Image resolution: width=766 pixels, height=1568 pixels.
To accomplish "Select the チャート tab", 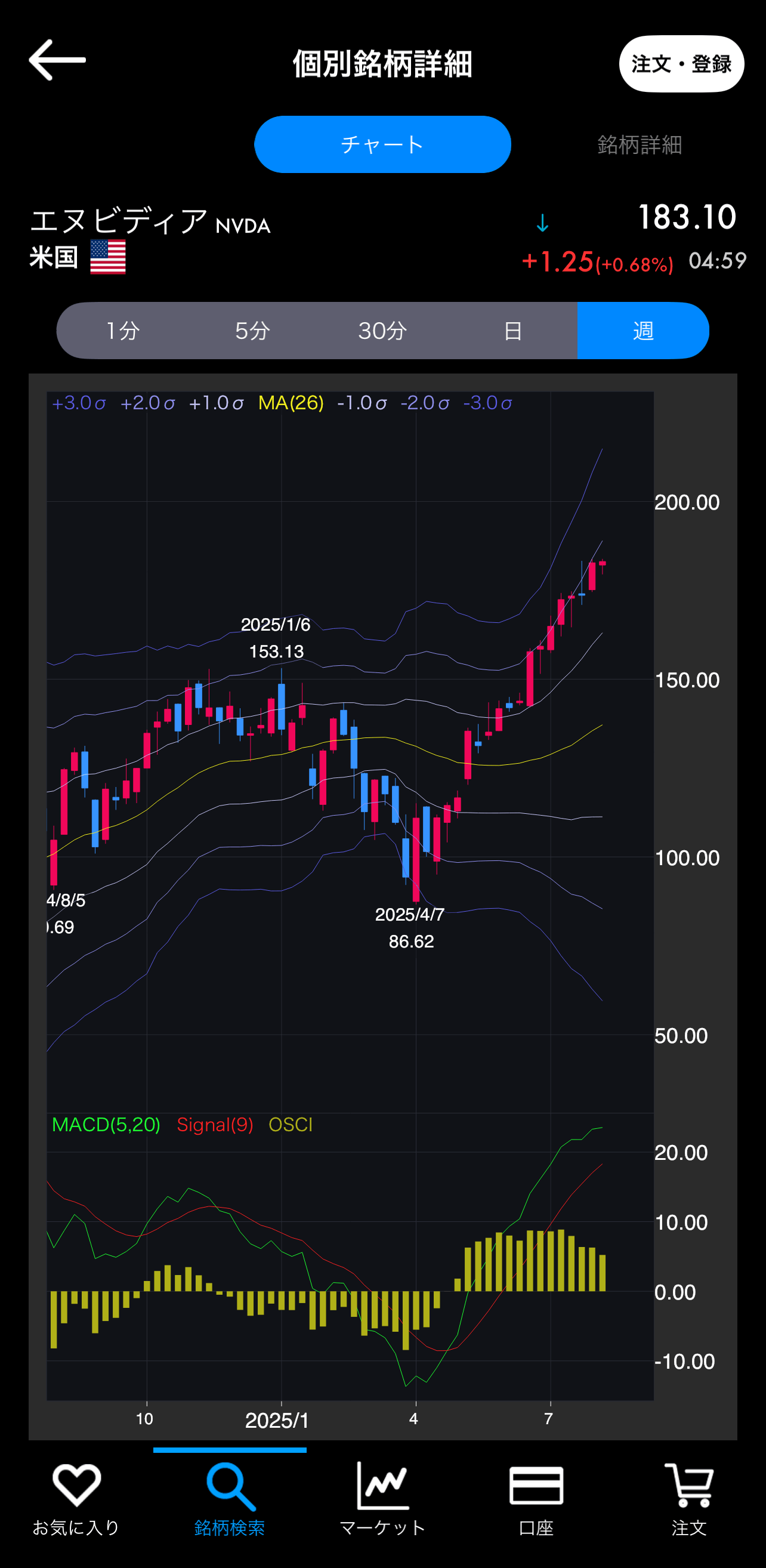I will point(382,145).
